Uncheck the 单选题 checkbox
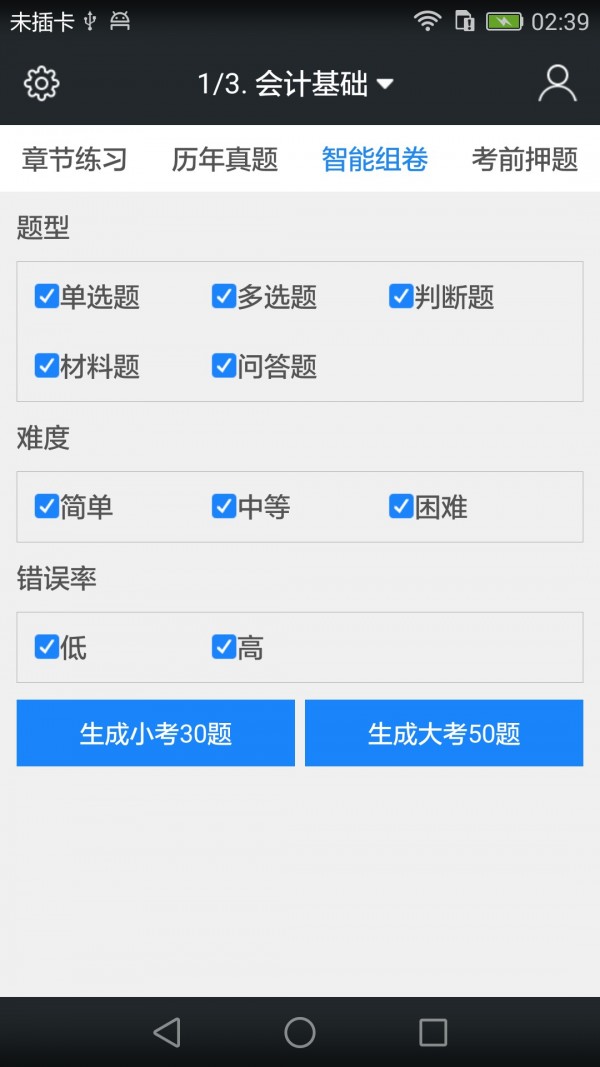Viewport: 600px width, 1067px height. click(x=47, y=296)
